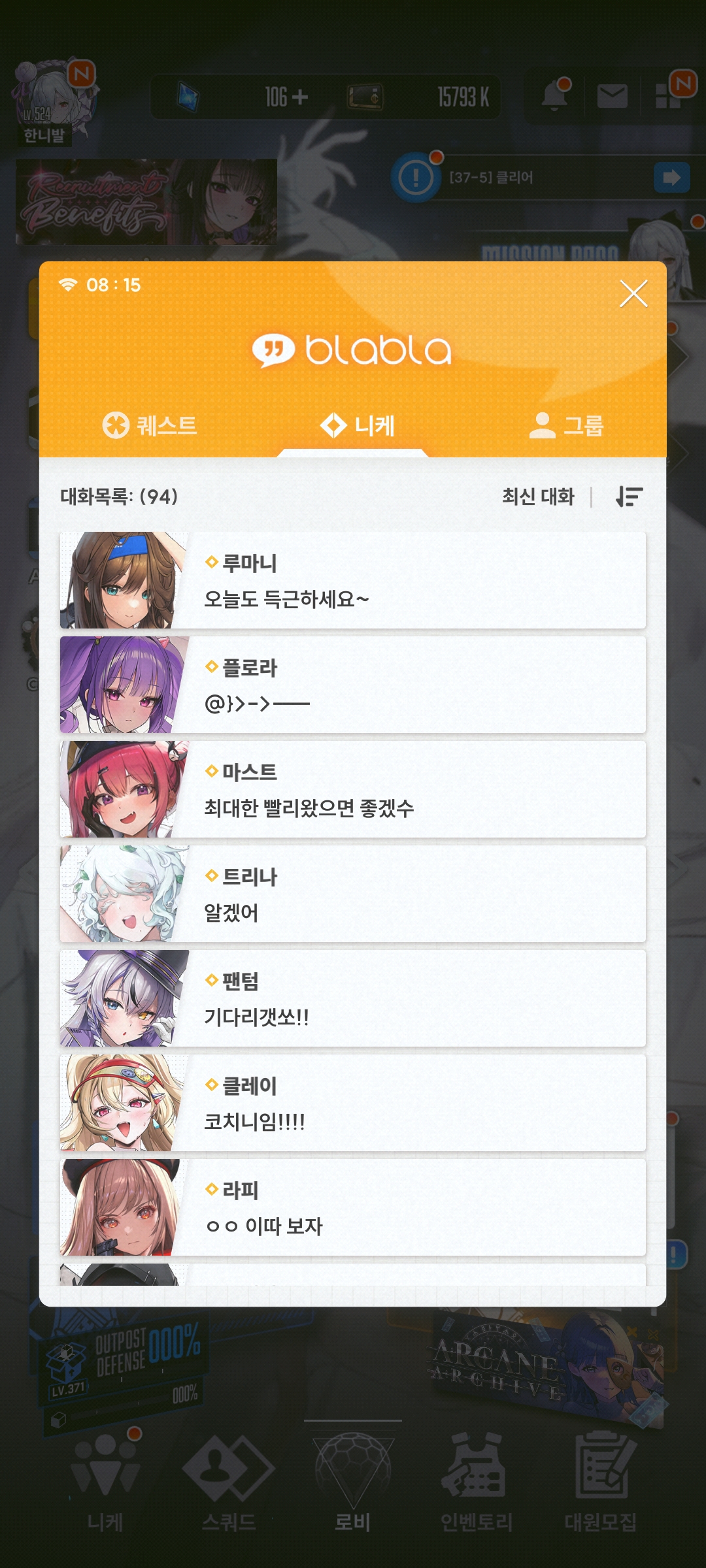Tap the sort order icon
The image size is (706, 1568).
[x=630, y=497]
